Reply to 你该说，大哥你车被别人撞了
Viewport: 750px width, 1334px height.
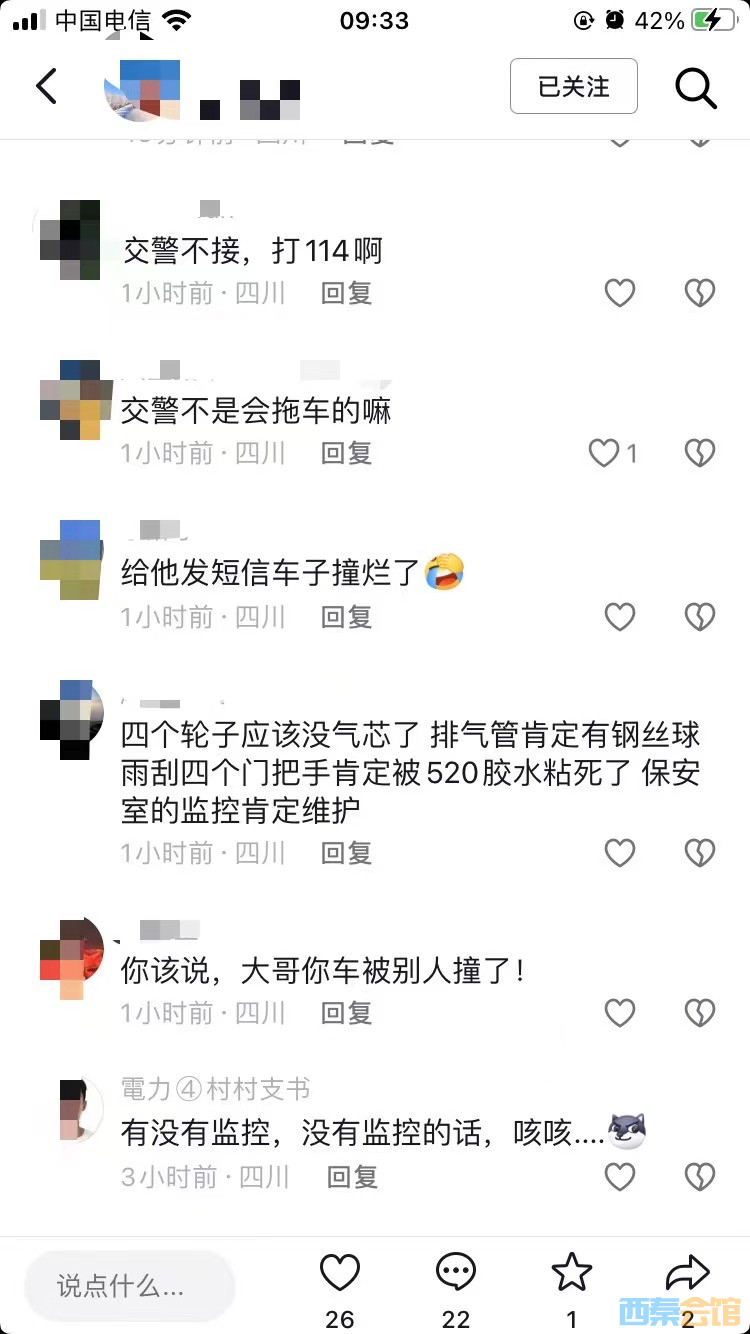tap(346, 1013)
